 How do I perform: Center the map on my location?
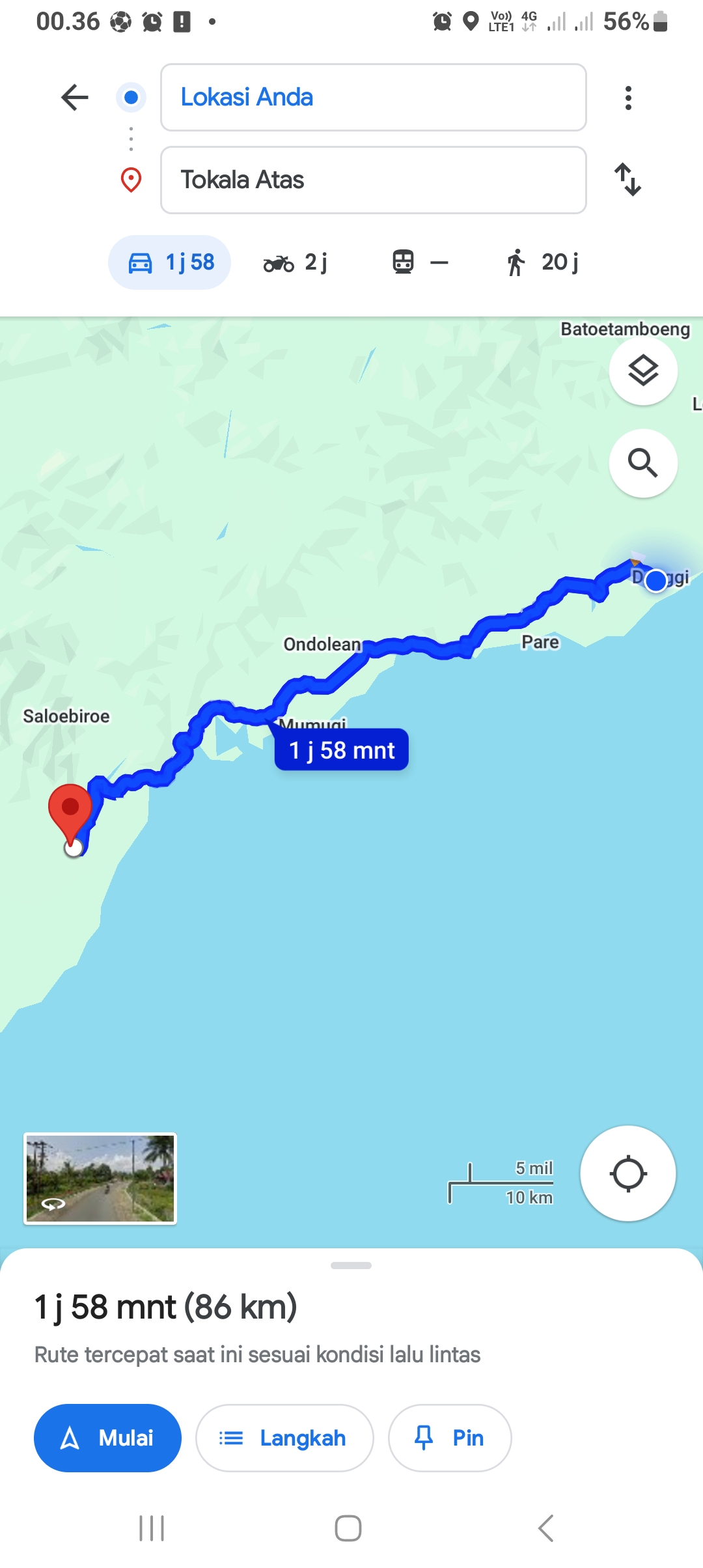tap(628, 1173)
